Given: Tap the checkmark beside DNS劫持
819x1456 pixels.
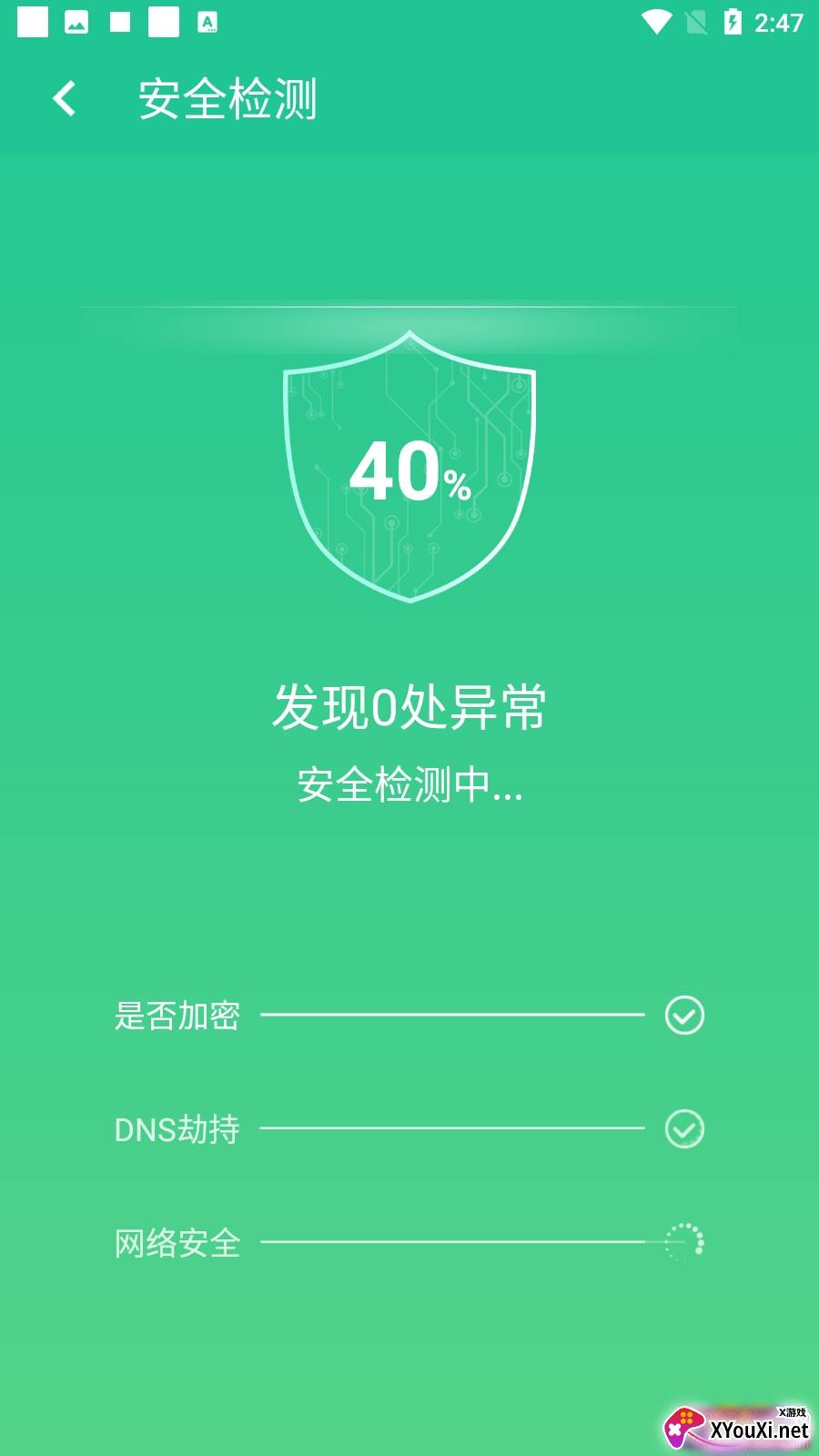Looking at the screenshot, I should [x=684, y=1128].
